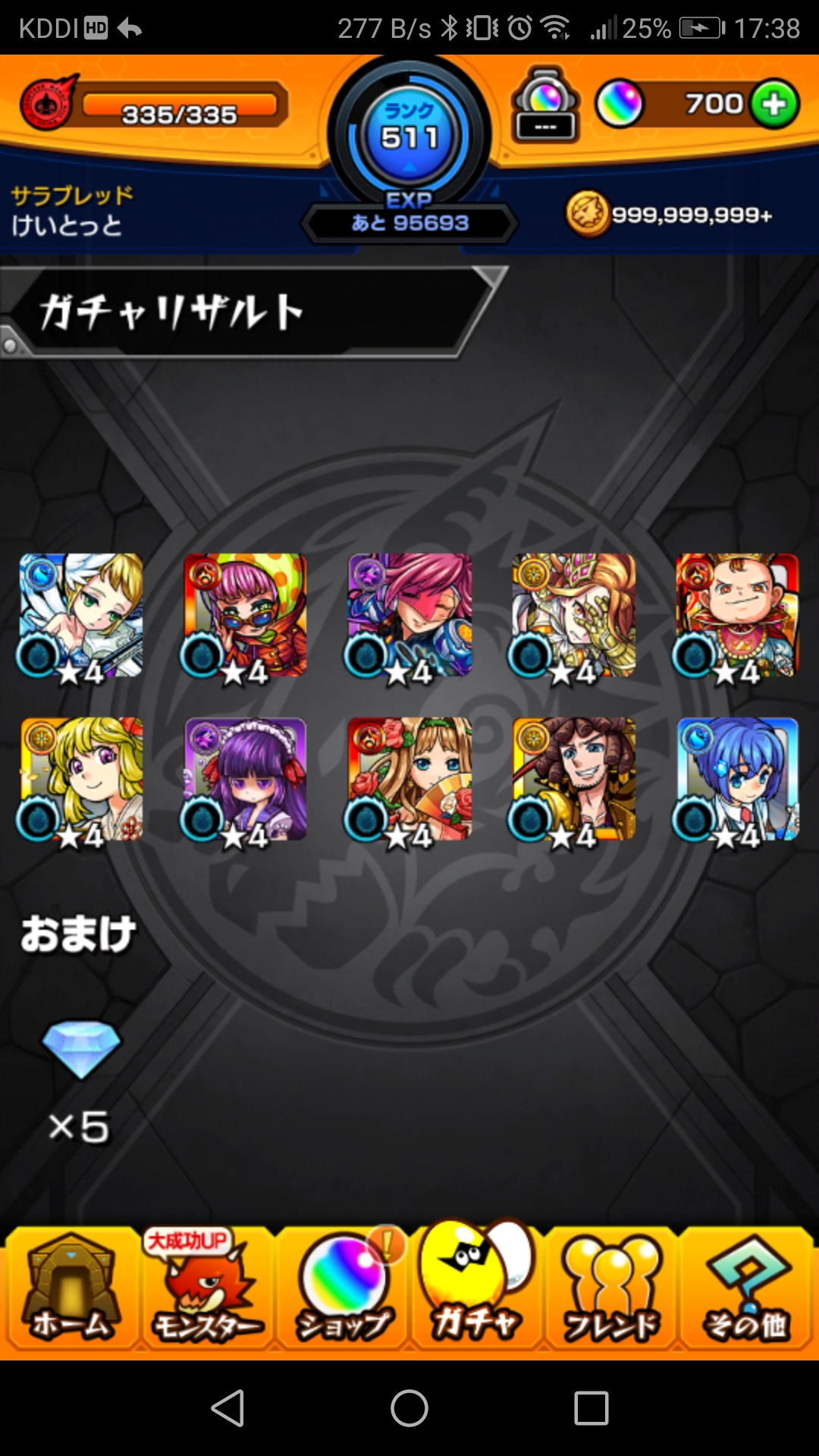This screenshot has height=1456, width=819.
Task: Switch to the モンスター tab
Action: click(x=207, y=1290)
